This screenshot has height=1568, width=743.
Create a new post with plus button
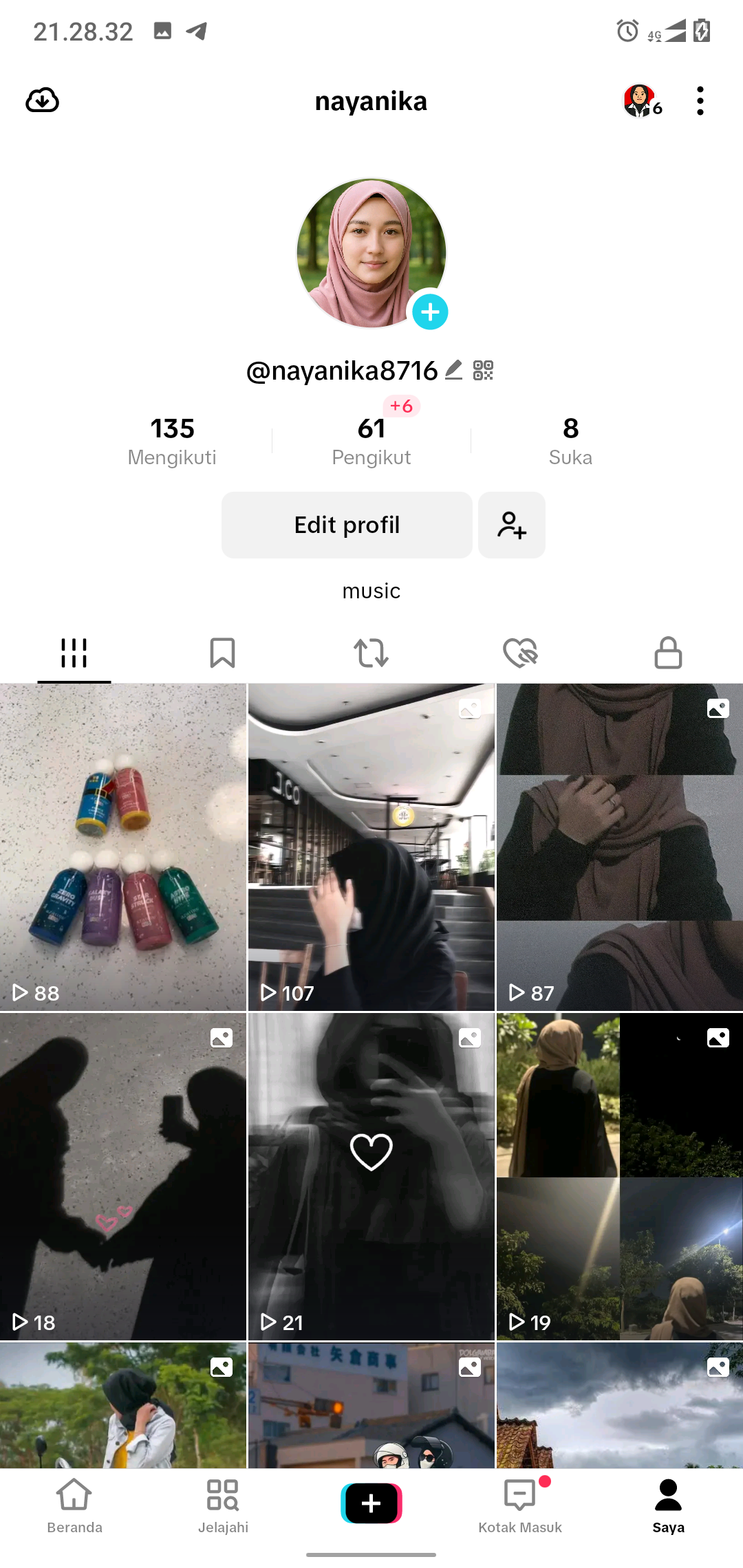point(371,1503)
